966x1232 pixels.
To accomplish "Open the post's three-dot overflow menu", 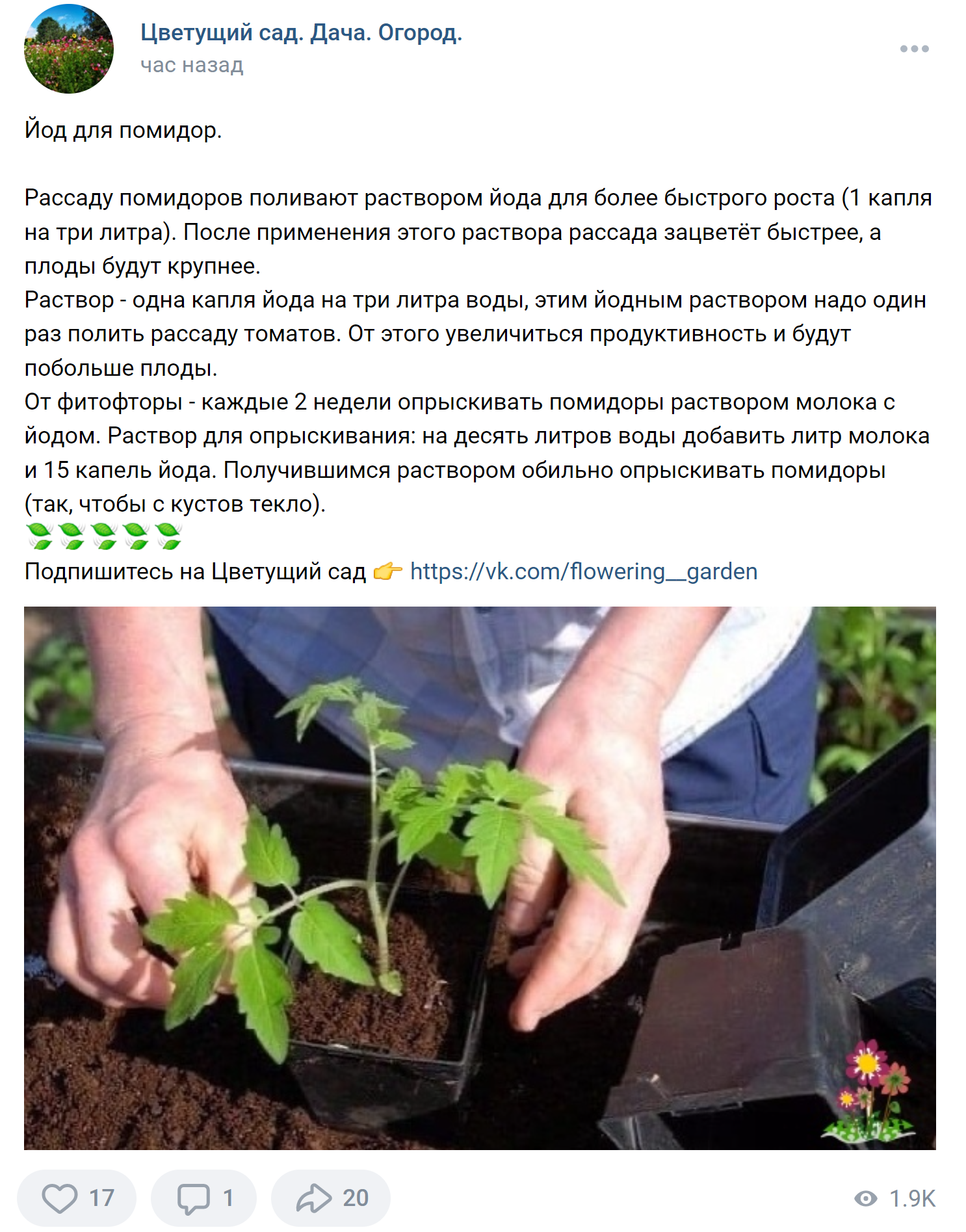I will 914,49.
